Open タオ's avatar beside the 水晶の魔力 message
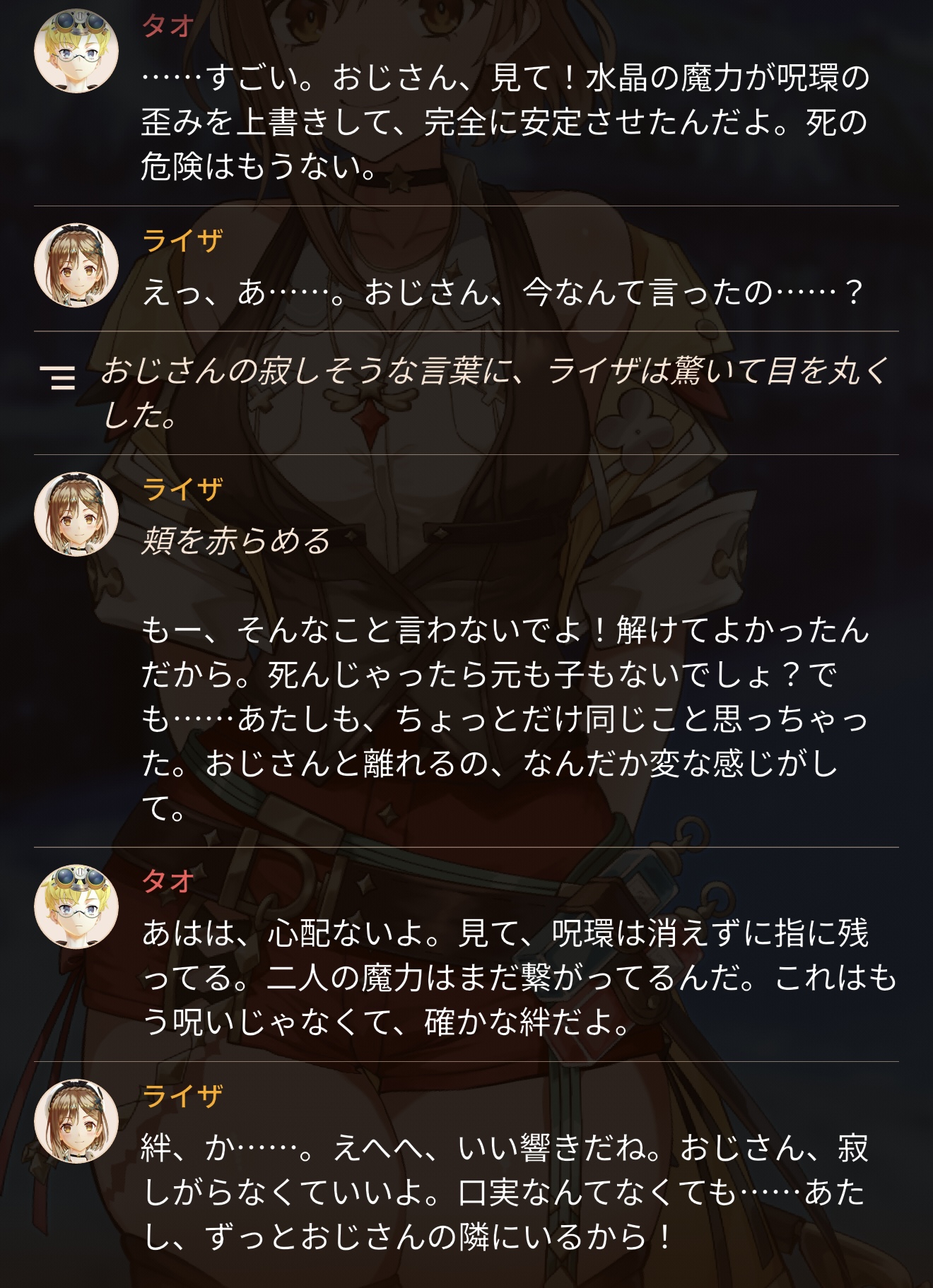 76,51
